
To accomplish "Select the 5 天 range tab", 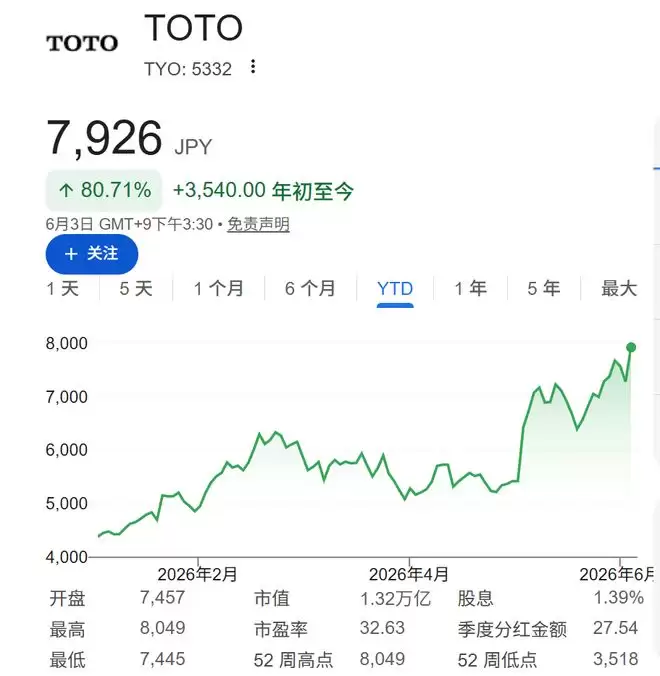I will click(136, 288).
